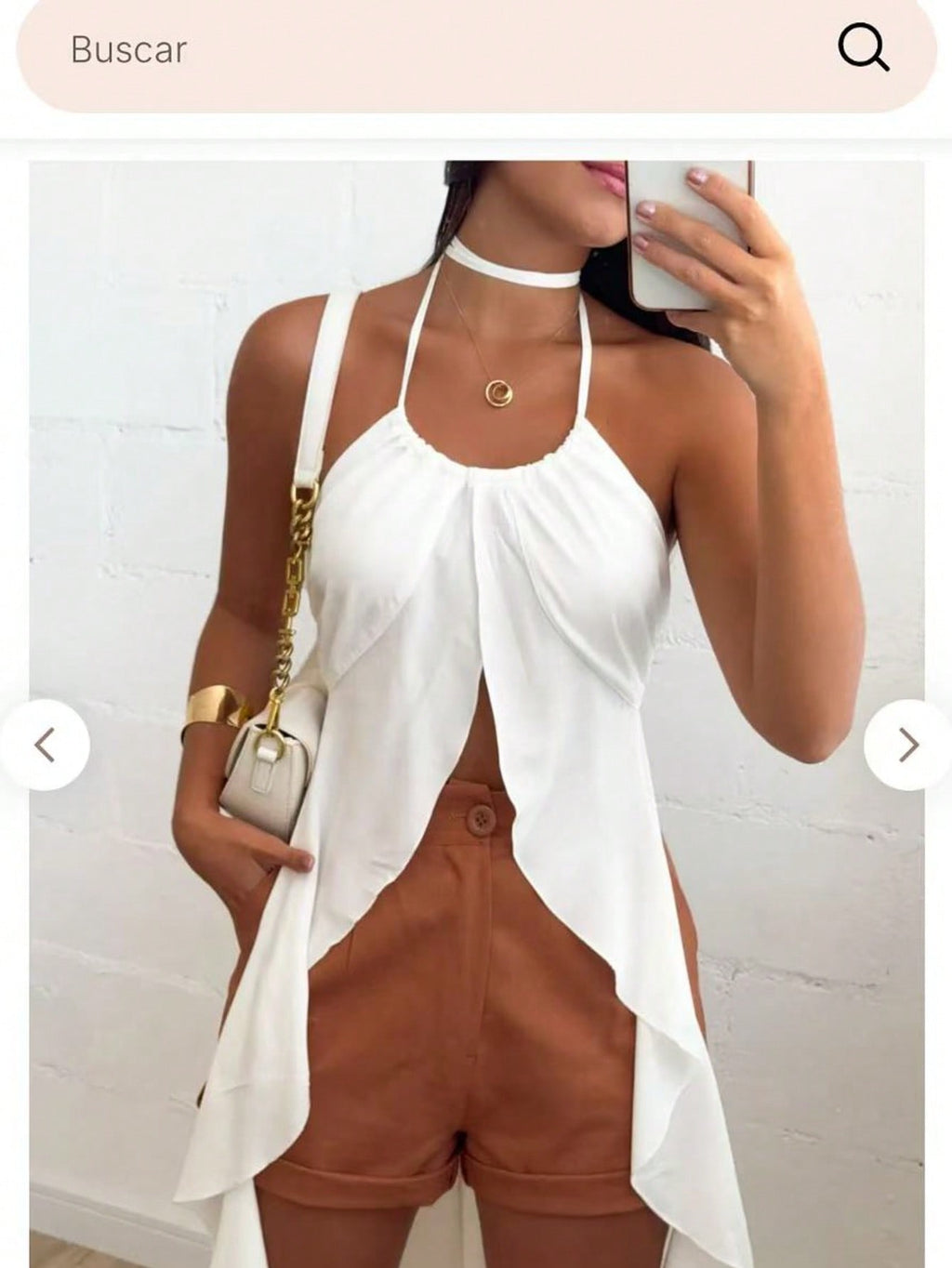This screenshot has width=952, height=1268.
Task: Tap the Buscar search field
Action: pos(418,50)
